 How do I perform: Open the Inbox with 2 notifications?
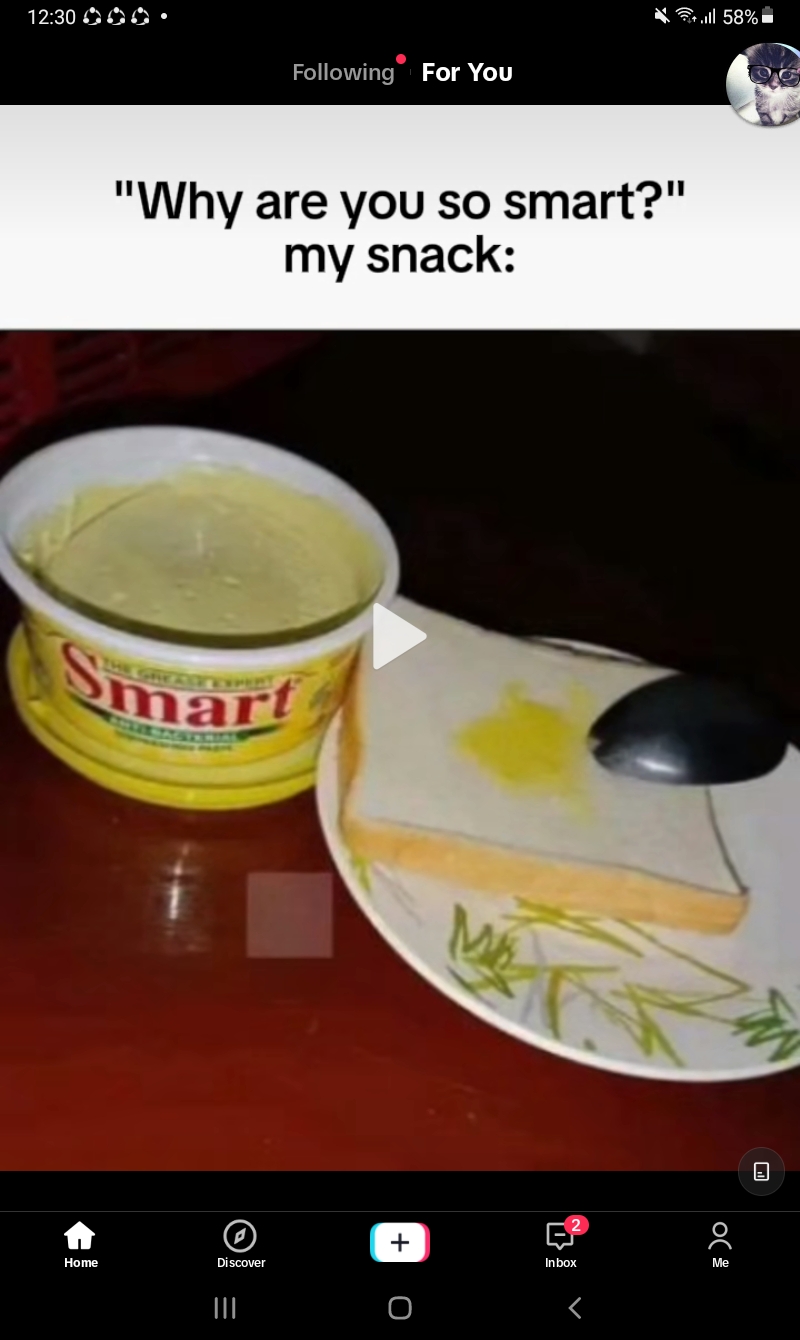(x=560, y=1245)
